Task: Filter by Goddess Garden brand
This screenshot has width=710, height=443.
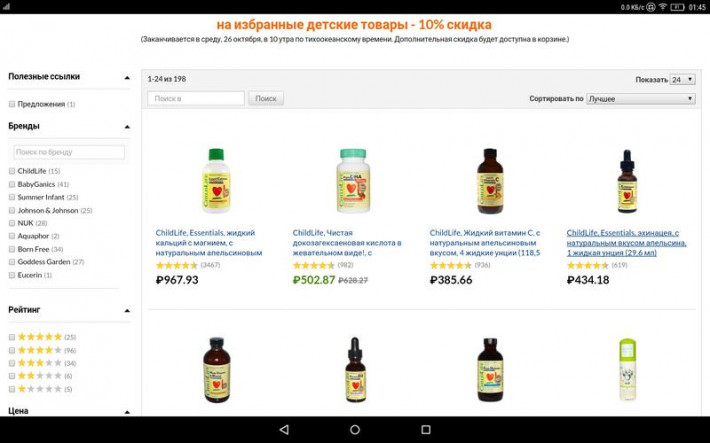Action: point(12,262)
